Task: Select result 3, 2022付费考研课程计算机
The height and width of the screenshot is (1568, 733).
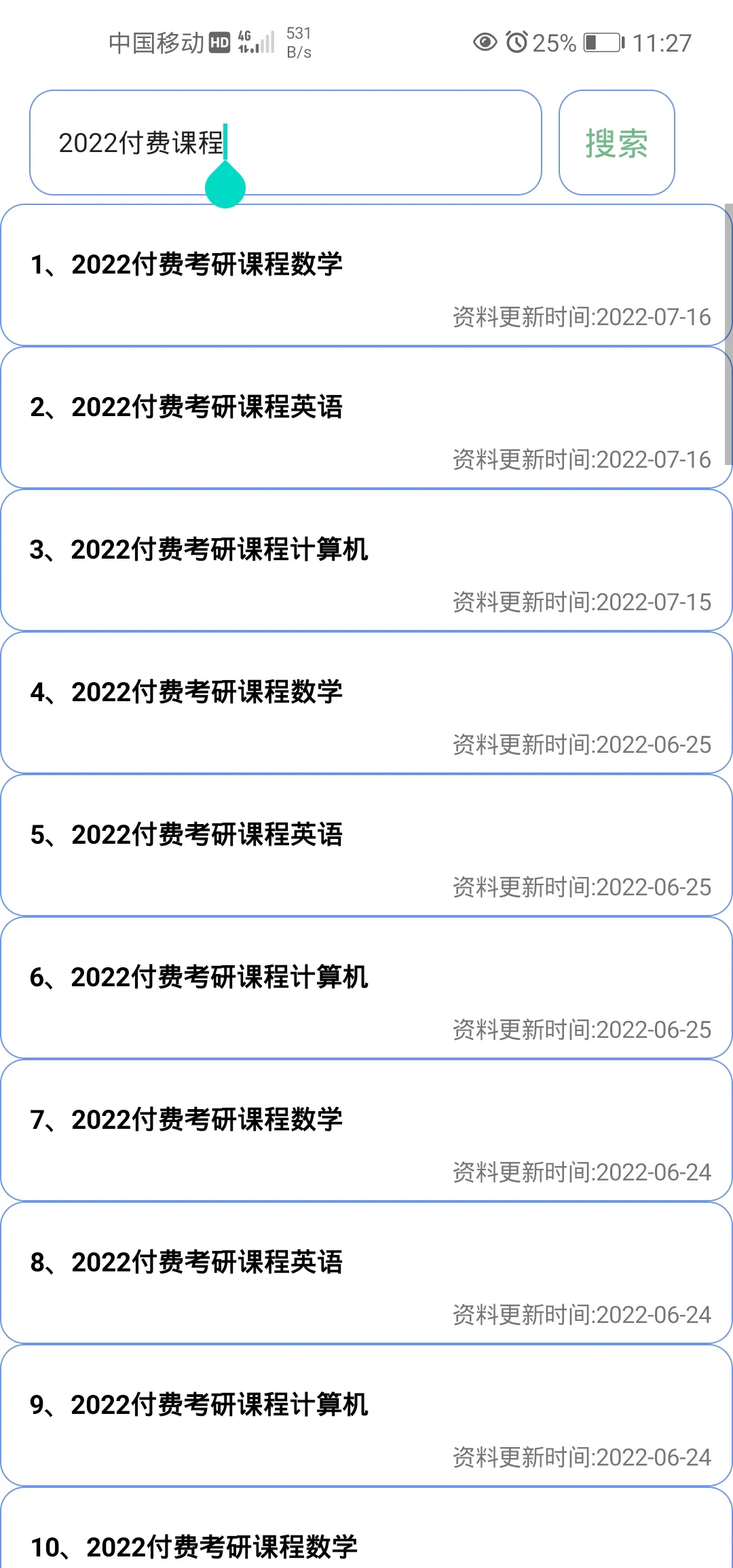Action: [366, 560]
